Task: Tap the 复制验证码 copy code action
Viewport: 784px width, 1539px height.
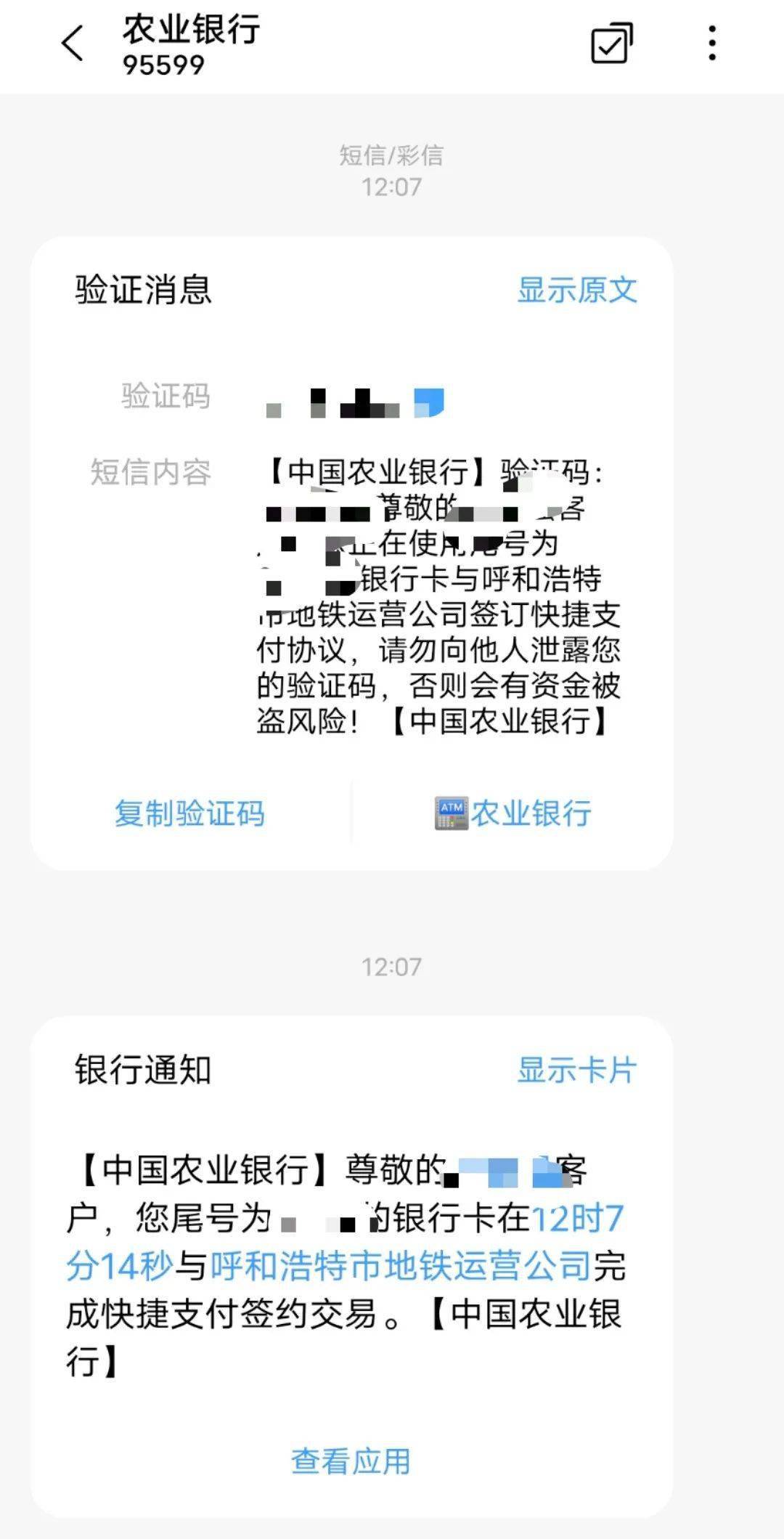Action: click(x=189, y=814)
